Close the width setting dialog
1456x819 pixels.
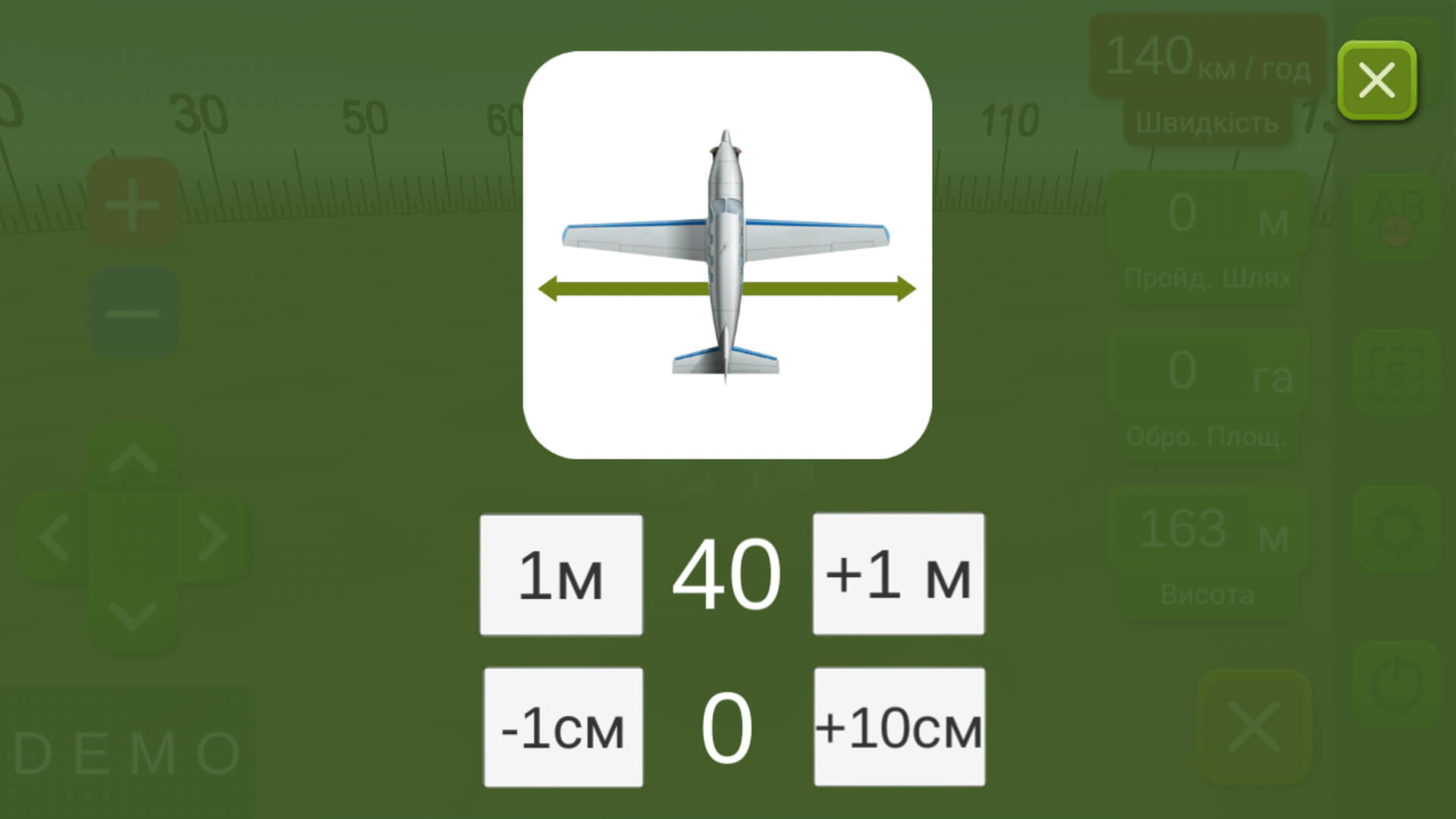point(1376,80)
